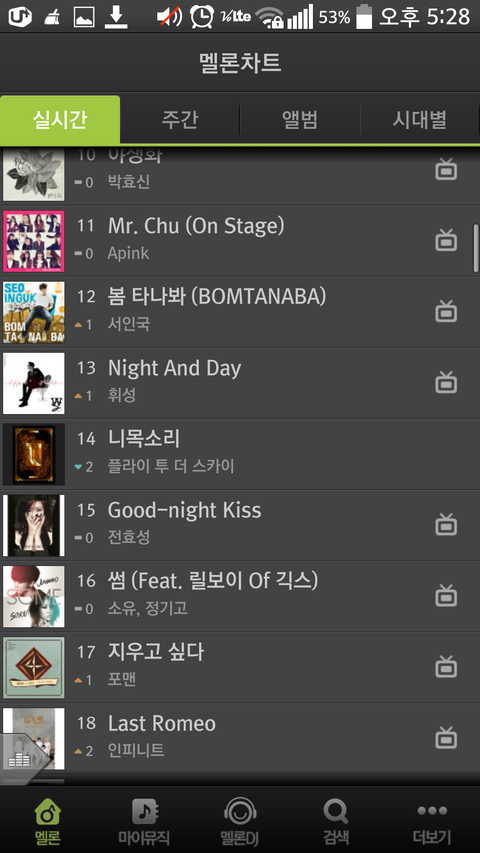Open the mini player equalizer handle
This screenshot has height=853, width=480.
pyautogui.click(x=20, y=759)
